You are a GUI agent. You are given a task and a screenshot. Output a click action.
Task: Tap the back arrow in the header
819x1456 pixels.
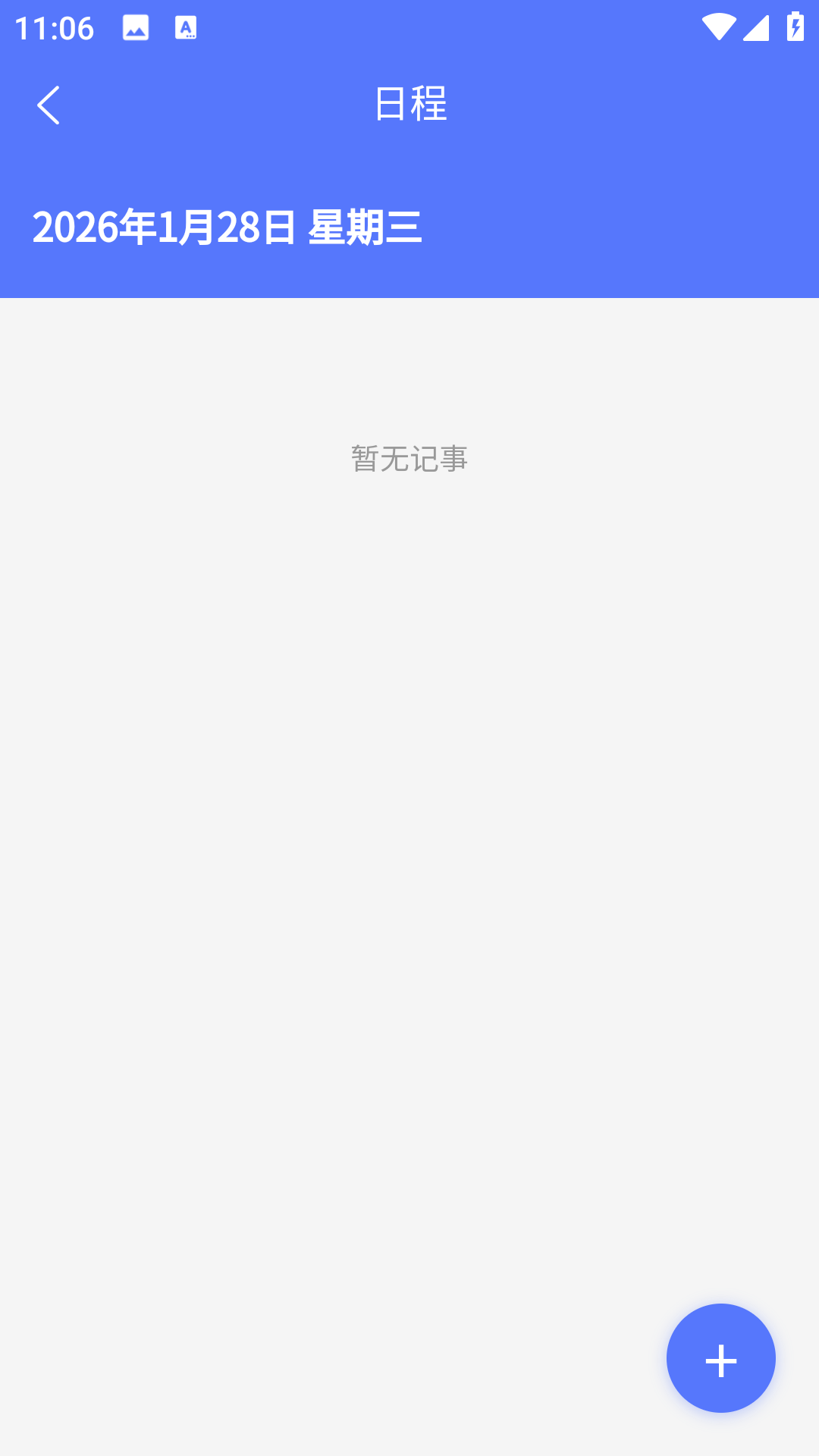(x=50, y=105)
